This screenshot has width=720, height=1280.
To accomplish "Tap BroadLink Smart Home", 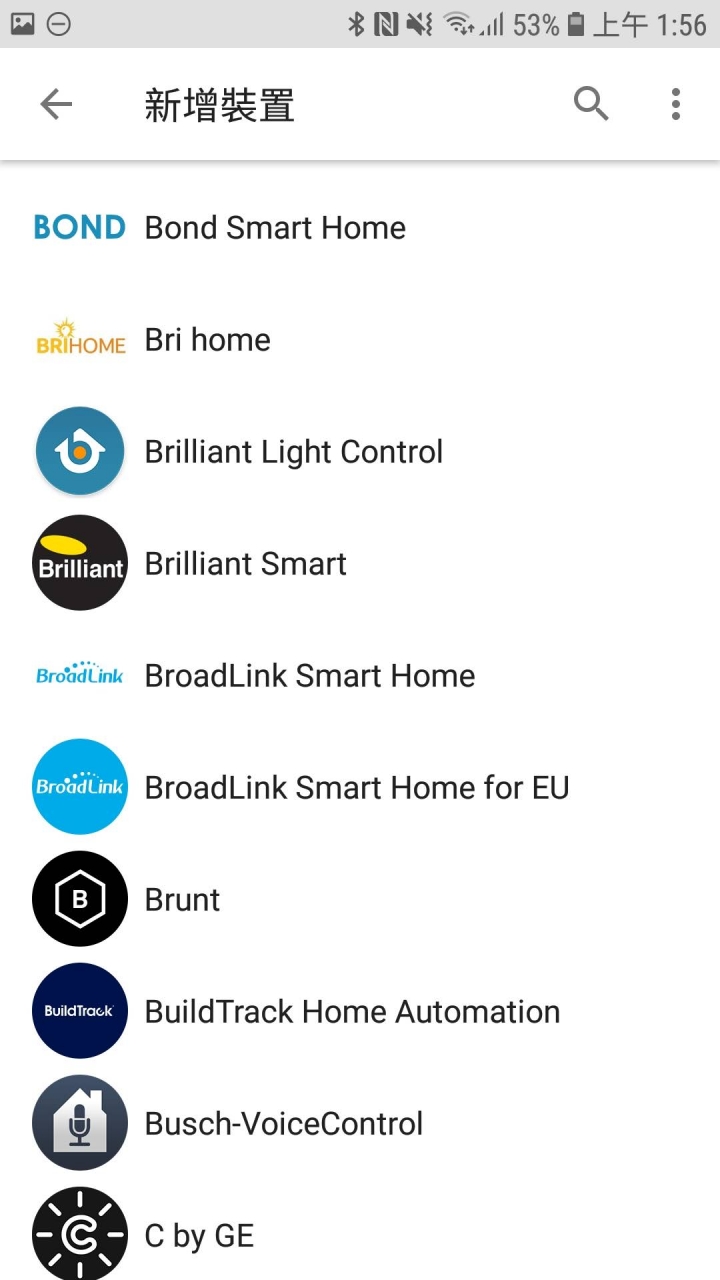I will click(310, 676).
